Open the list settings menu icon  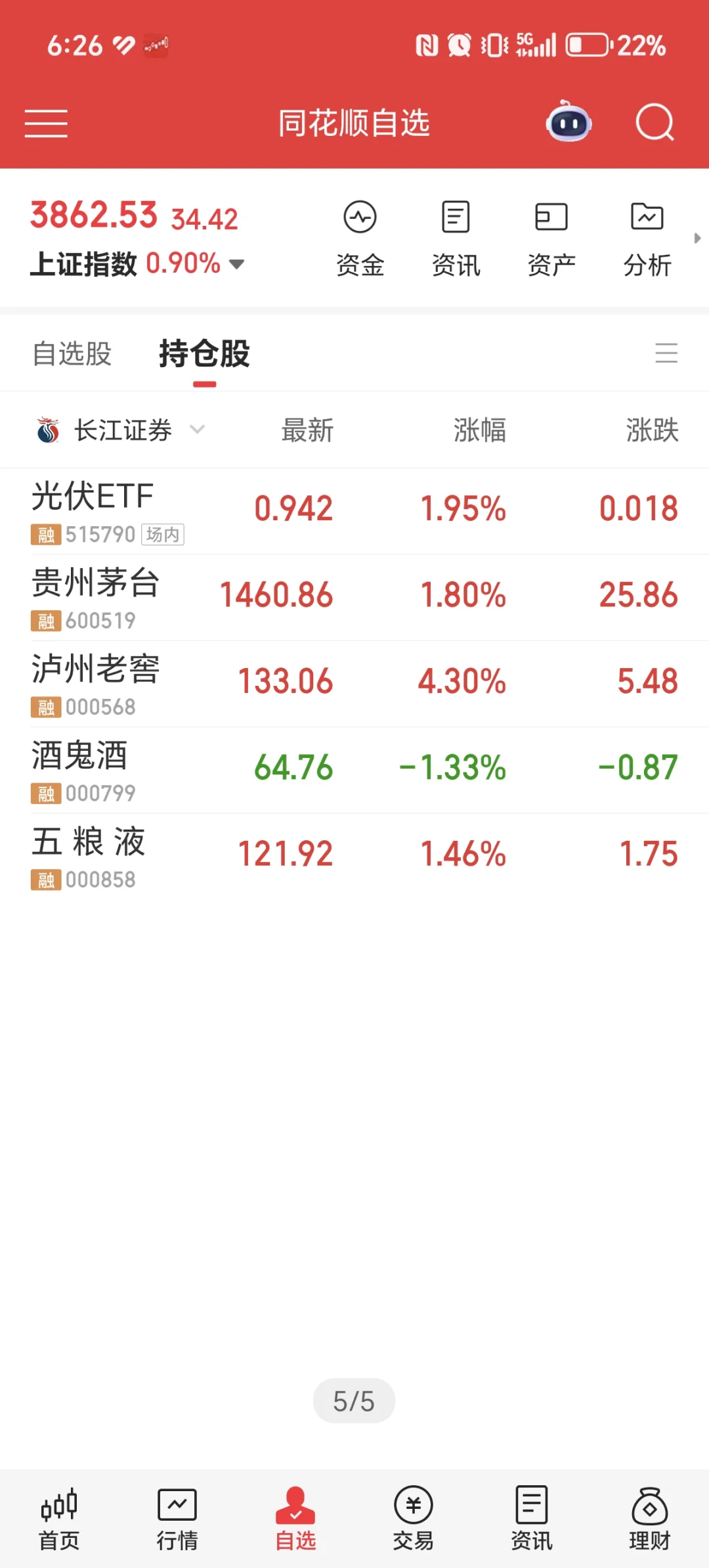[x=666, y=353]
